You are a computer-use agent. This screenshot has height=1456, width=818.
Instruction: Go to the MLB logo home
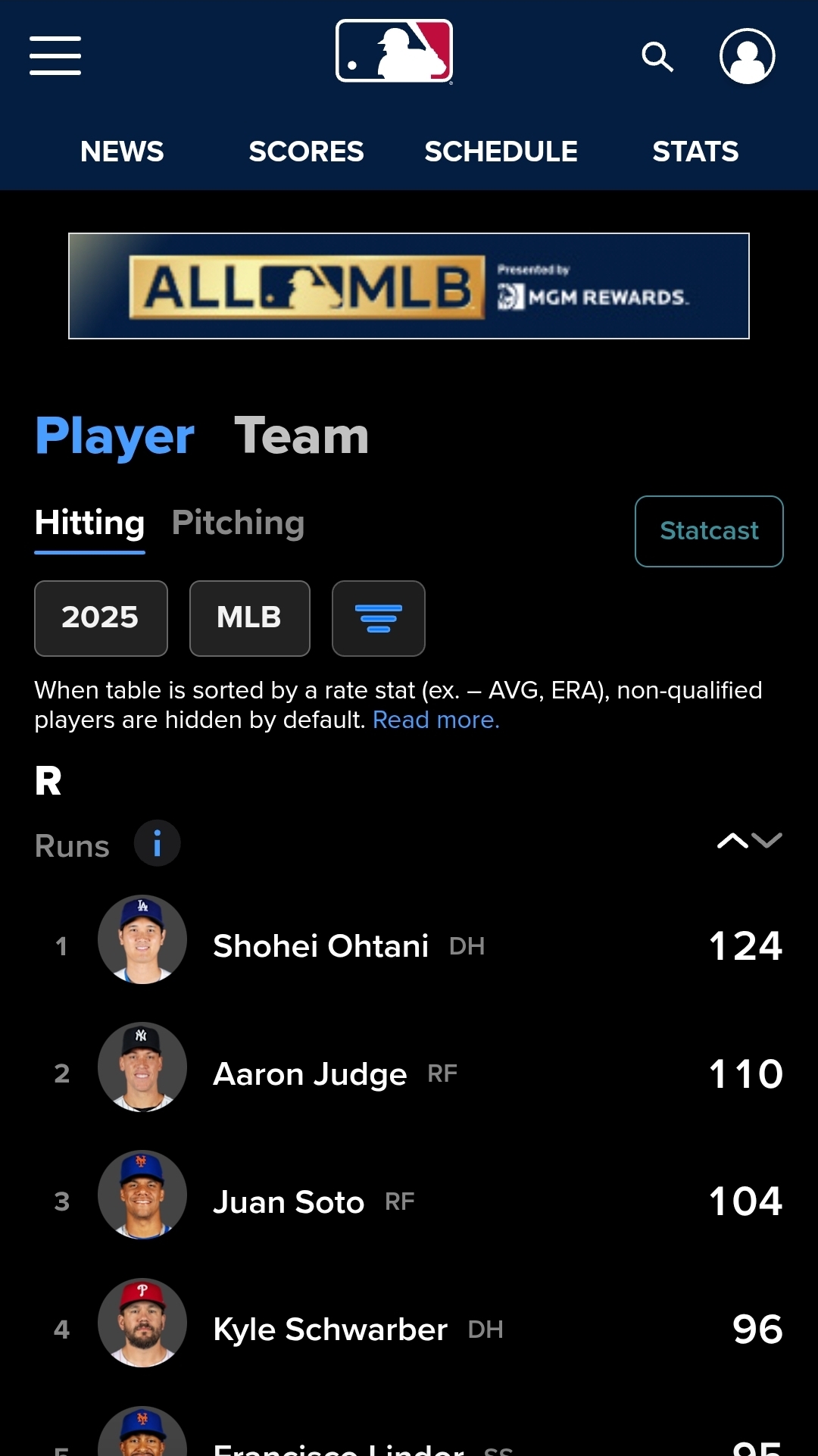click(x=394, y=51)
